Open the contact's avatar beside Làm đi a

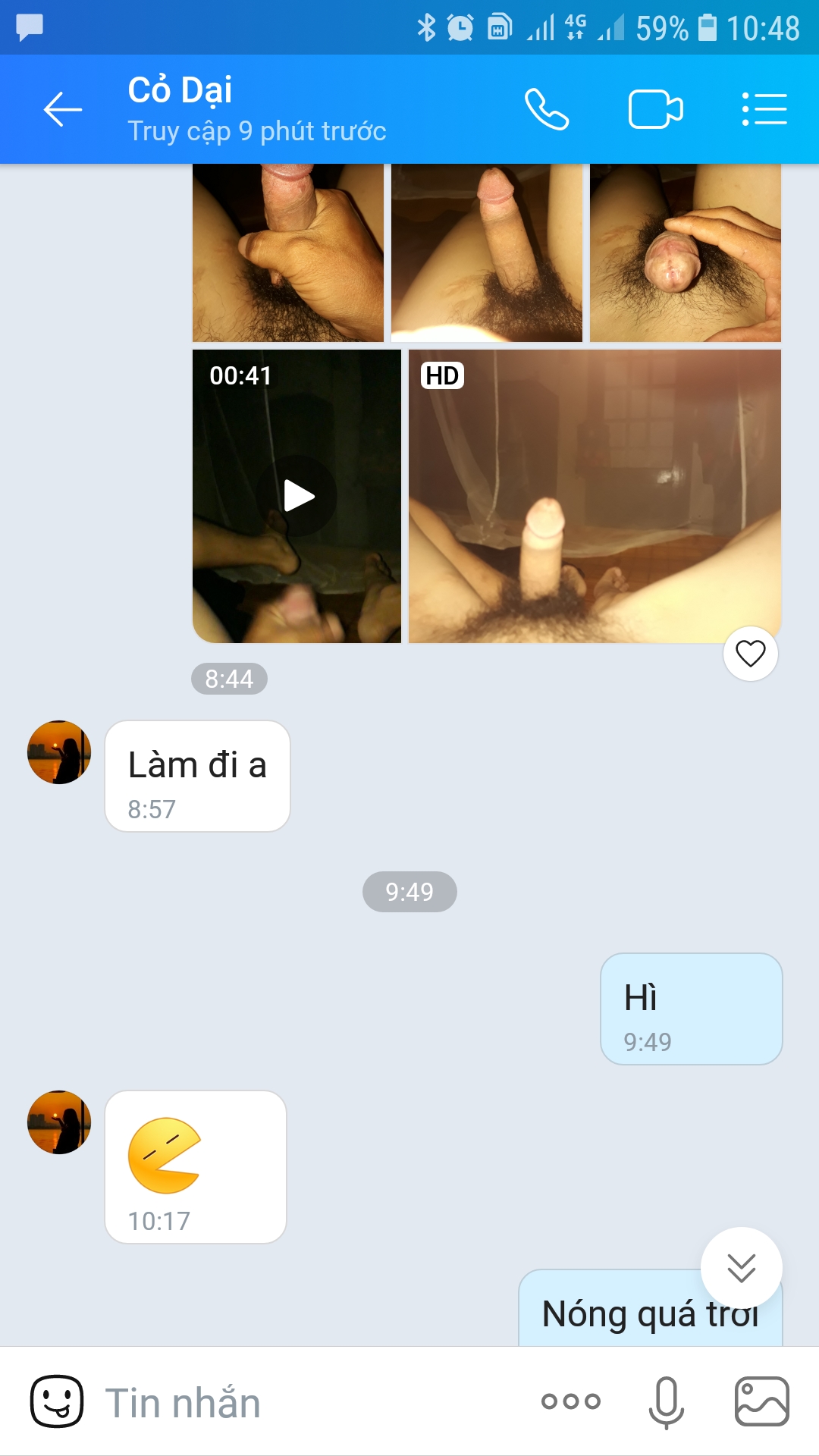[x=59, y=752]
